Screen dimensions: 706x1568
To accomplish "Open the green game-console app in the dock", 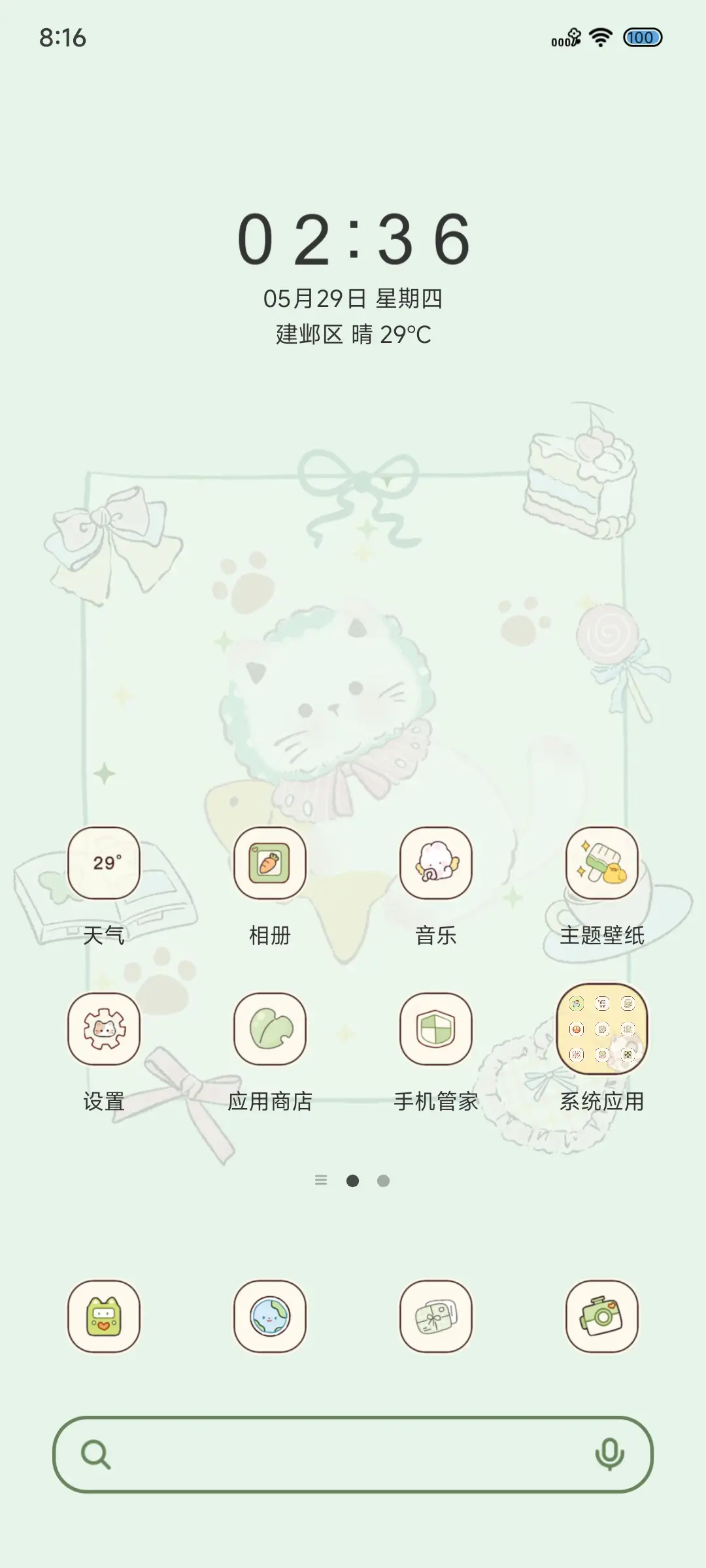I will pyautogui.click(x=103, y=1317).
